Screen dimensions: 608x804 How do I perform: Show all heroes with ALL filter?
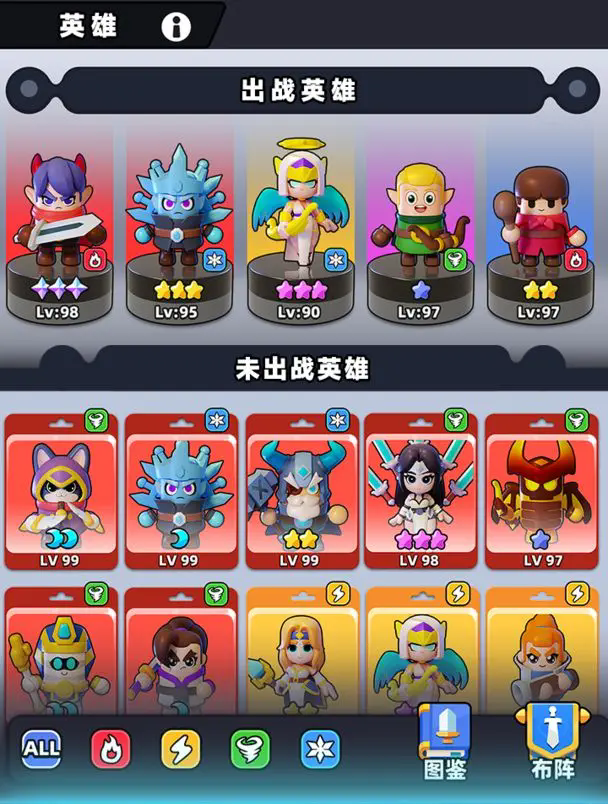[41, 749]
